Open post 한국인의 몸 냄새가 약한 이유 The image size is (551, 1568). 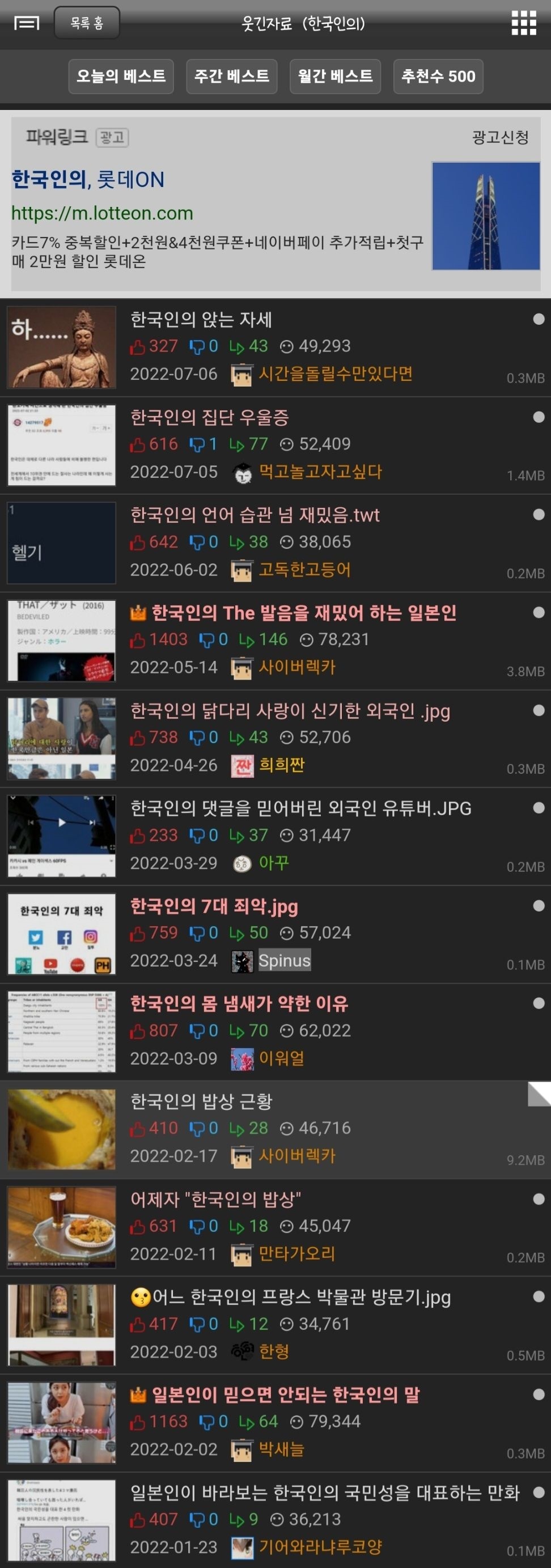coord(239,1004)
